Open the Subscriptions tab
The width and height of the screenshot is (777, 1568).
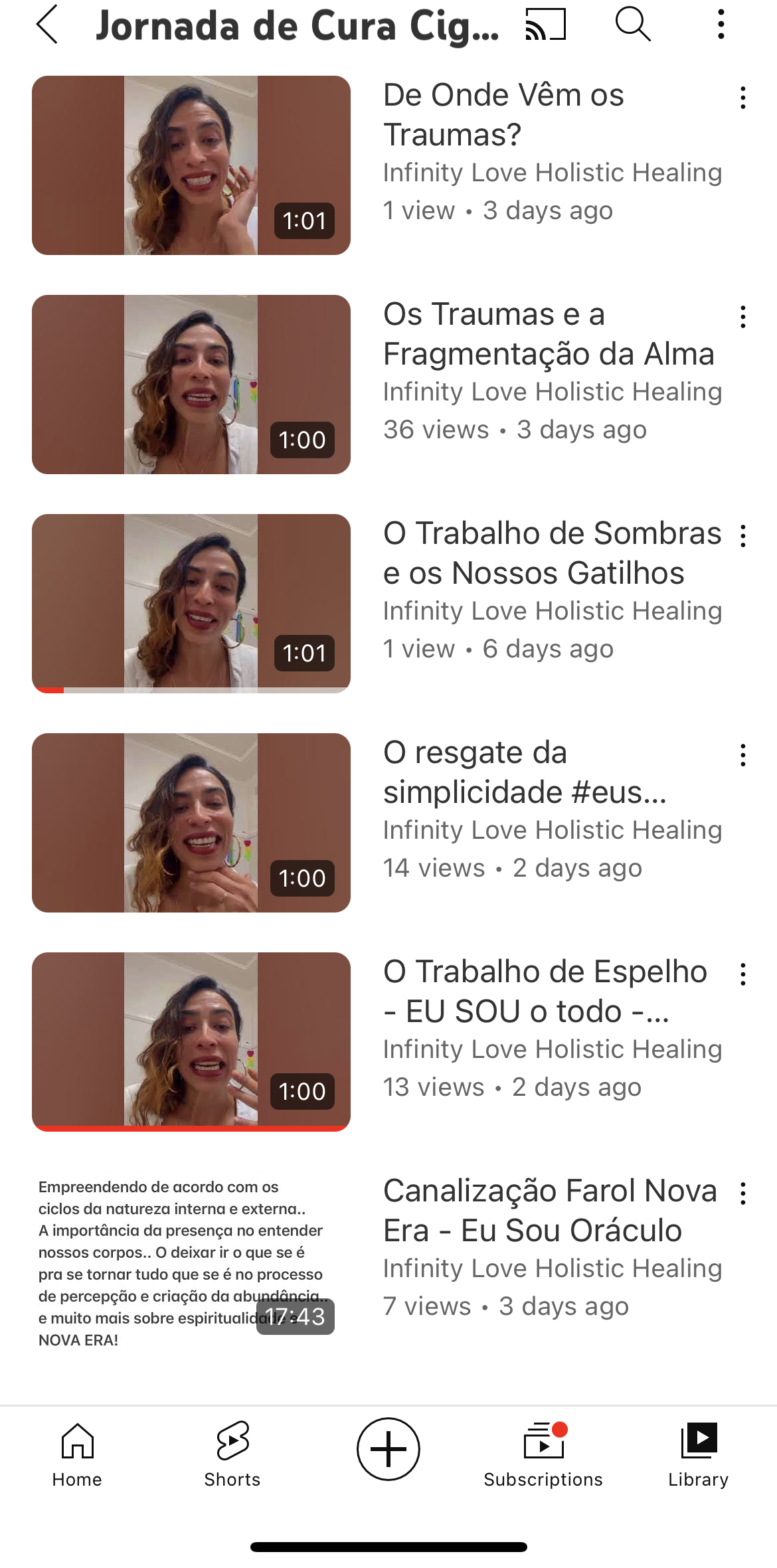[543, 1454]
